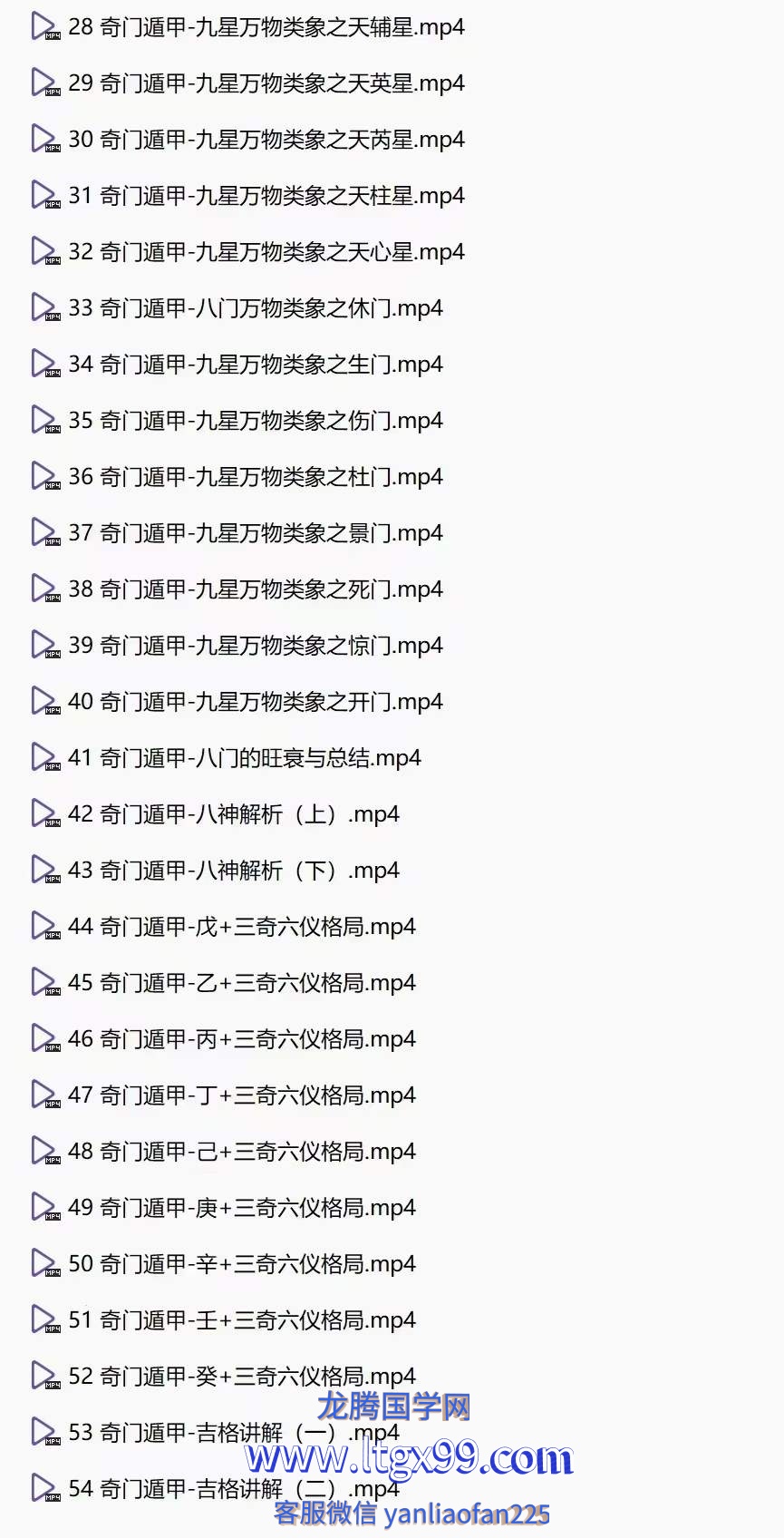Open file 53 吉格讲解（一）.mp4
The width and height of the screenshot is (784, 1538).
click(215, 1433)
